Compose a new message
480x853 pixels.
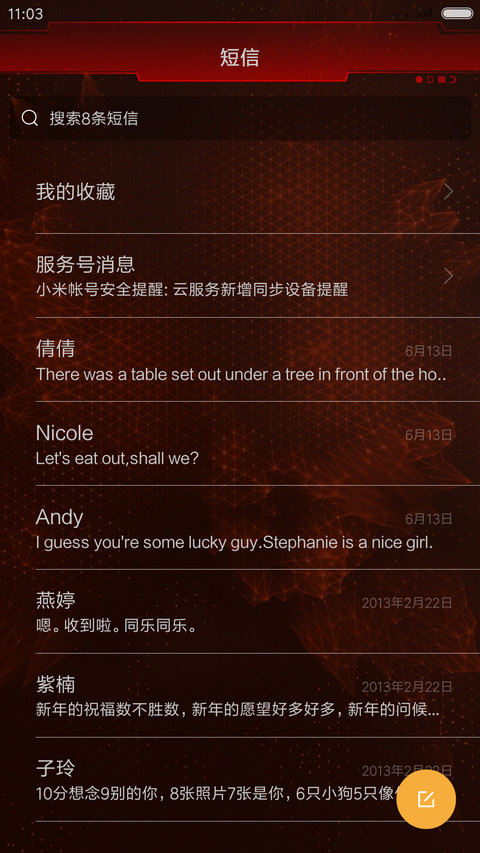(x=426, y=799)
